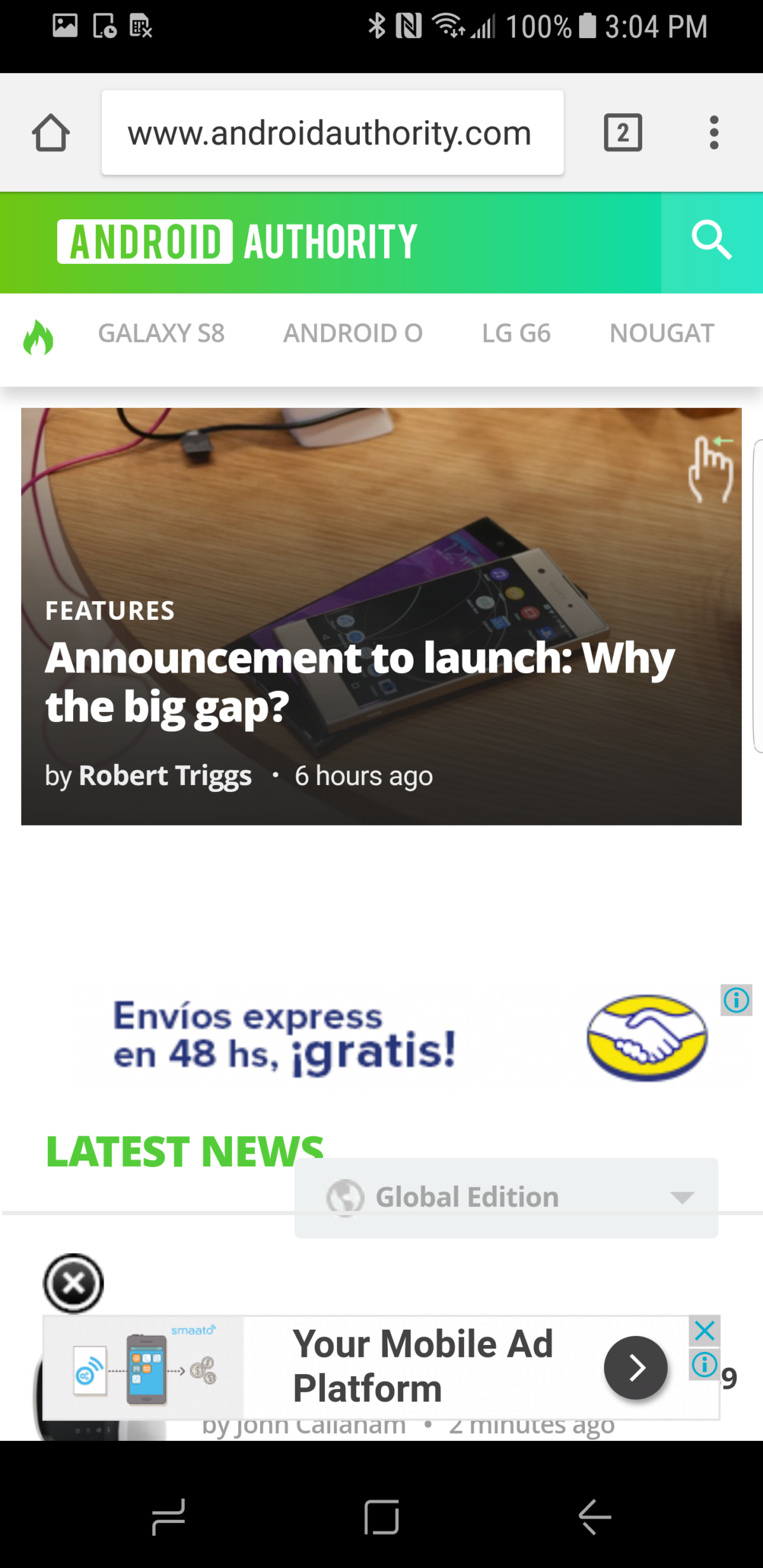The image size is (763, 1568).
Task: Switch to the LG G6 tab
Action: (516, 333)
